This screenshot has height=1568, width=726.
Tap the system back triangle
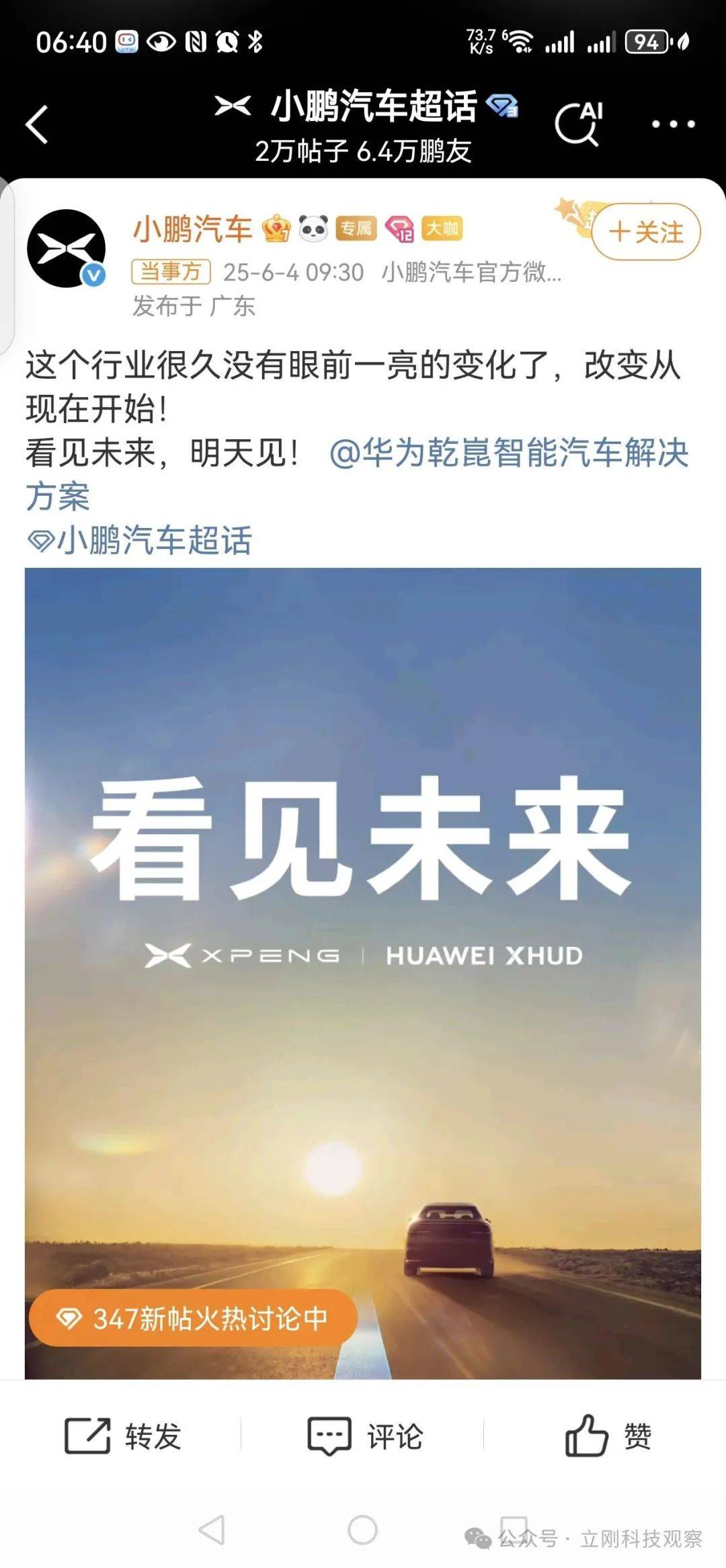pyautogui.click(x=212, y=1530)
